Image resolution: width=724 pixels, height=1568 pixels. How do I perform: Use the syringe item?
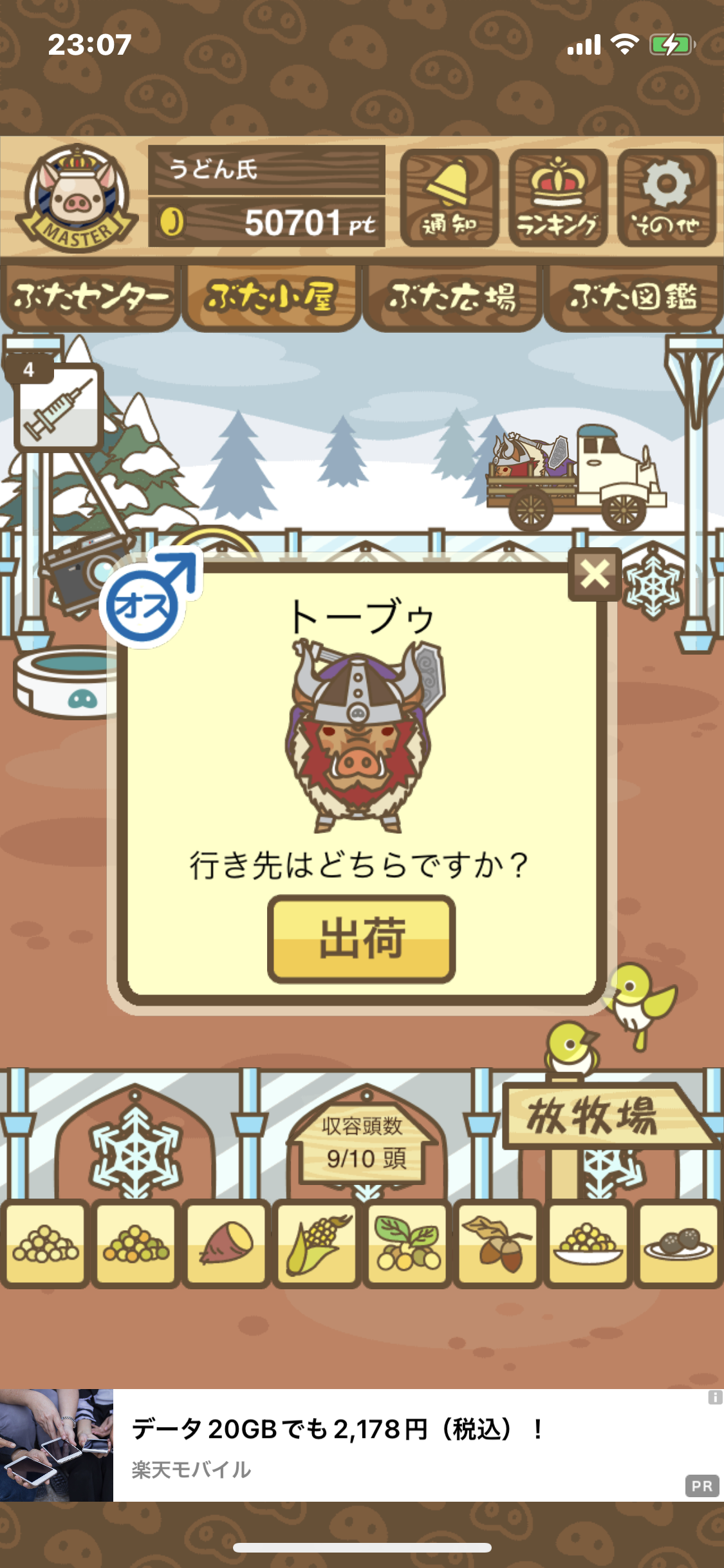[x=59, y=407]
